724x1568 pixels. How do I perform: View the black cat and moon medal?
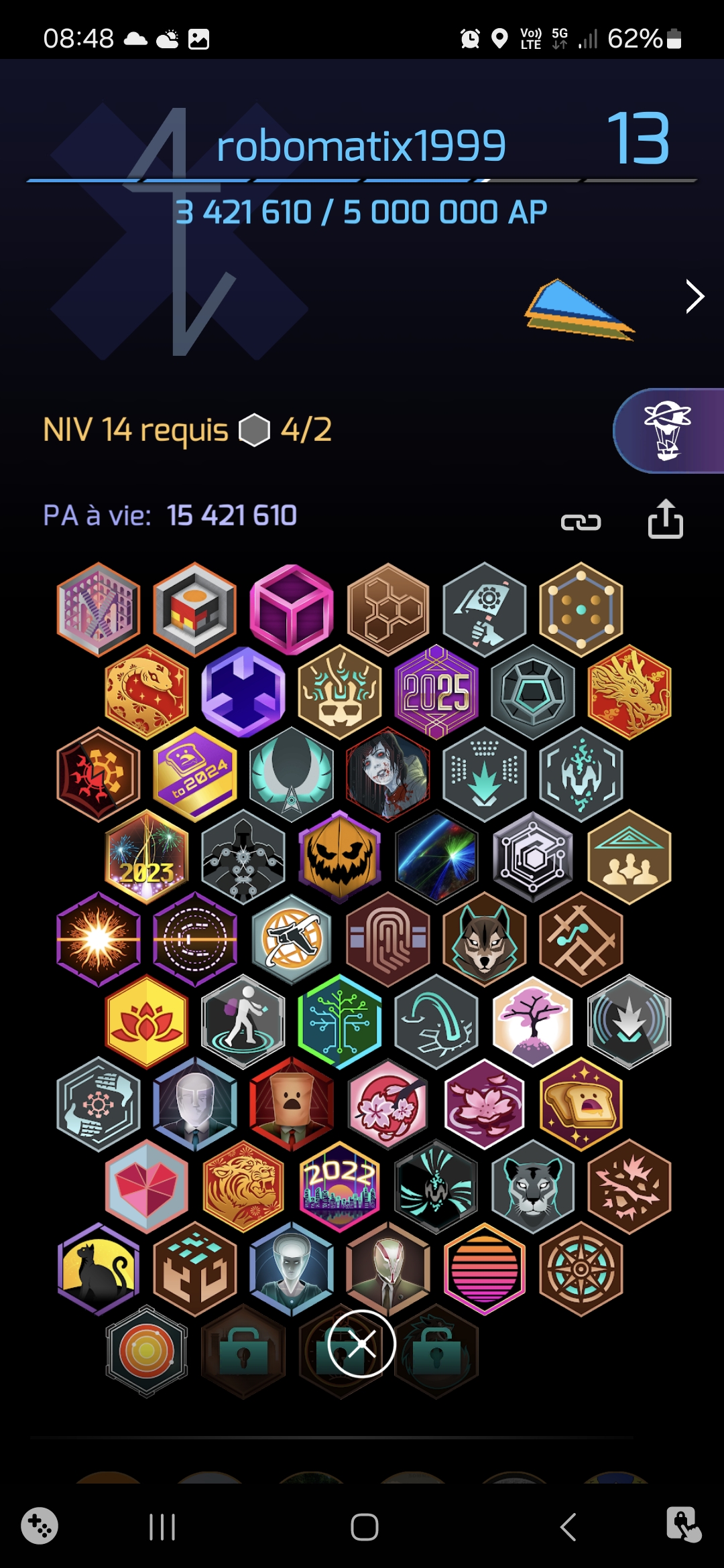click(x=99, y=1268)
